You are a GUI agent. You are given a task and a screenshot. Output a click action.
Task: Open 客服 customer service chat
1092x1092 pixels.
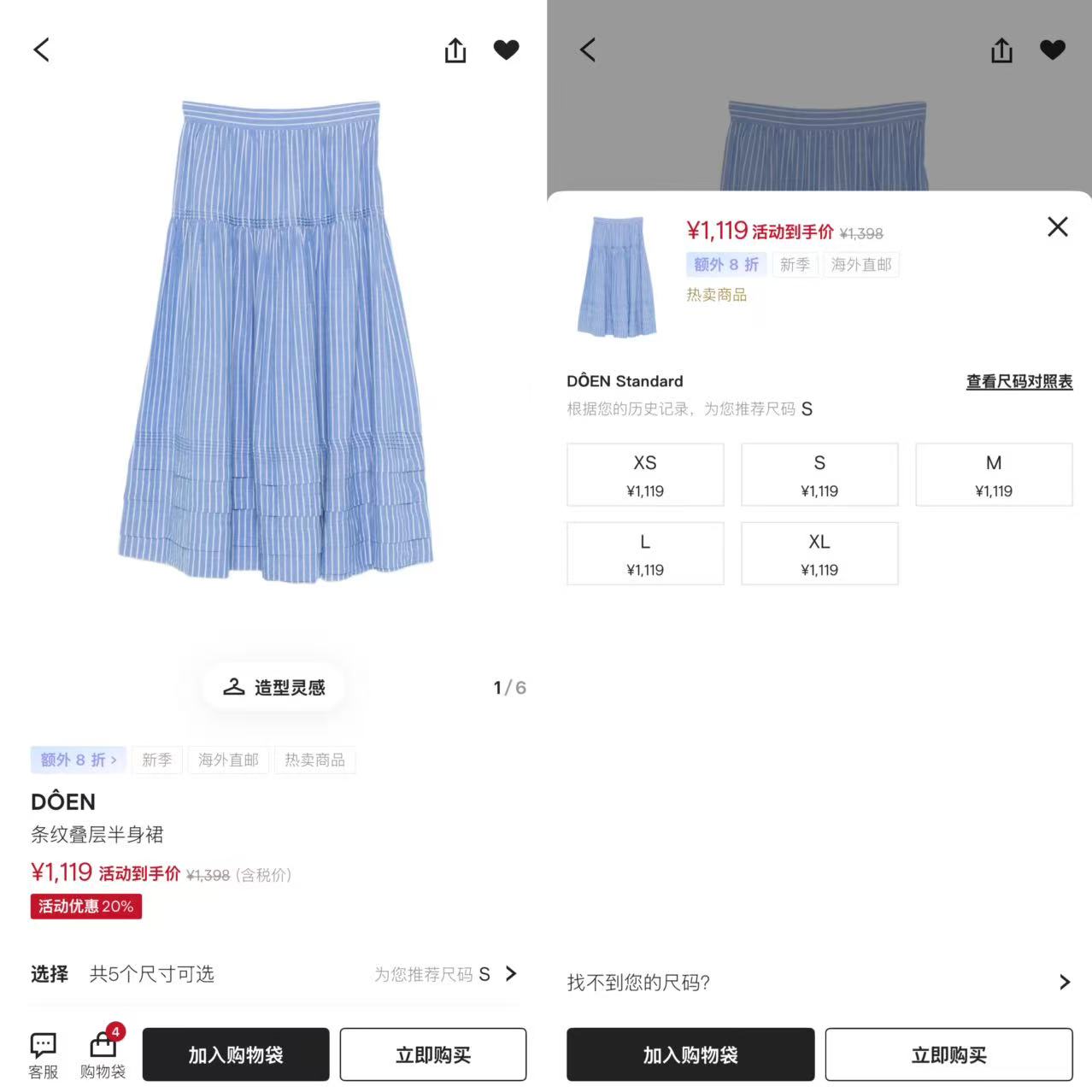(x=44, y=1054)
